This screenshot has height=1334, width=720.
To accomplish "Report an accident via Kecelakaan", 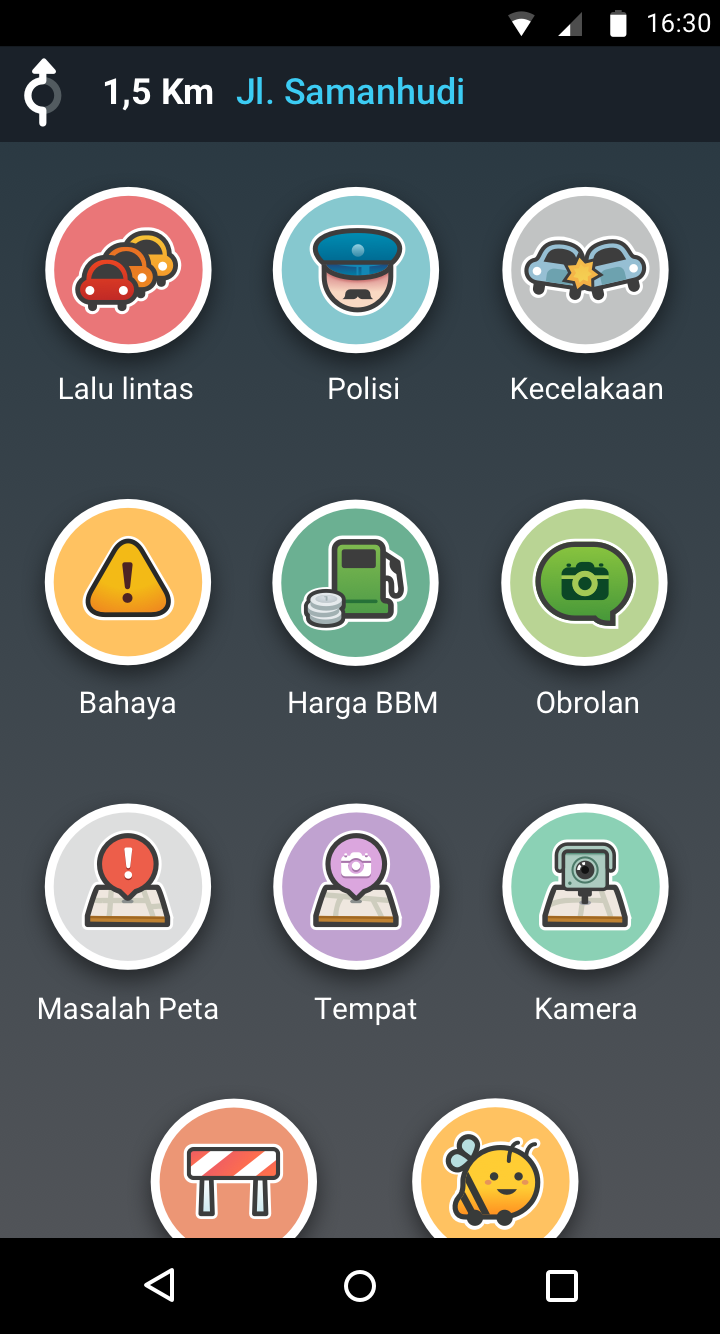I will tap(585, 270).
